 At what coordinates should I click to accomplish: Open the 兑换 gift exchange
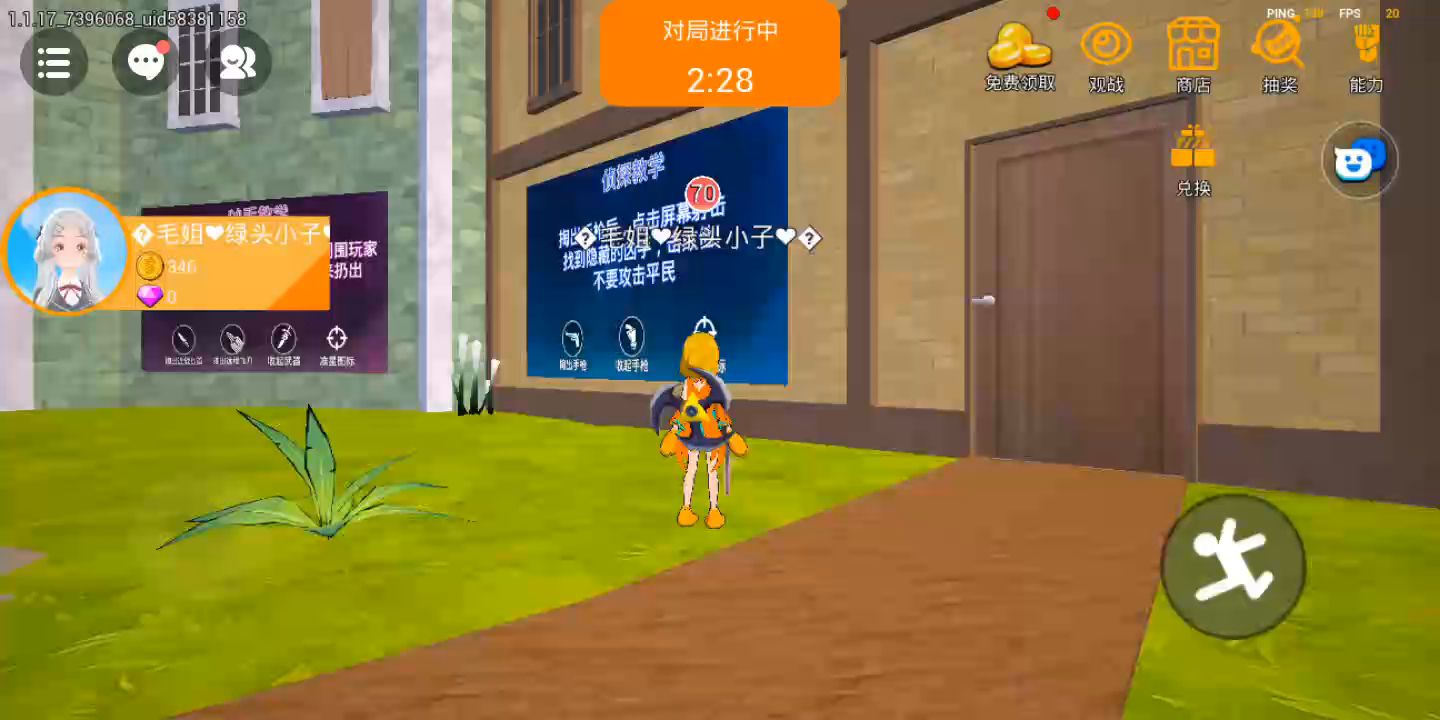1192,160
